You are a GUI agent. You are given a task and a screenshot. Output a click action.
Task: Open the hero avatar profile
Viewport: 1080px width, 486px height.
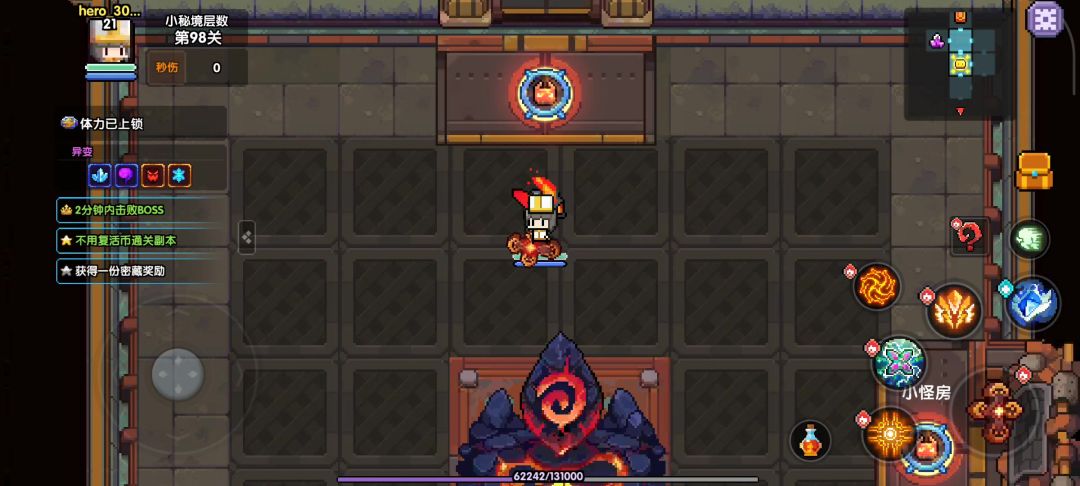pos(109,42)
